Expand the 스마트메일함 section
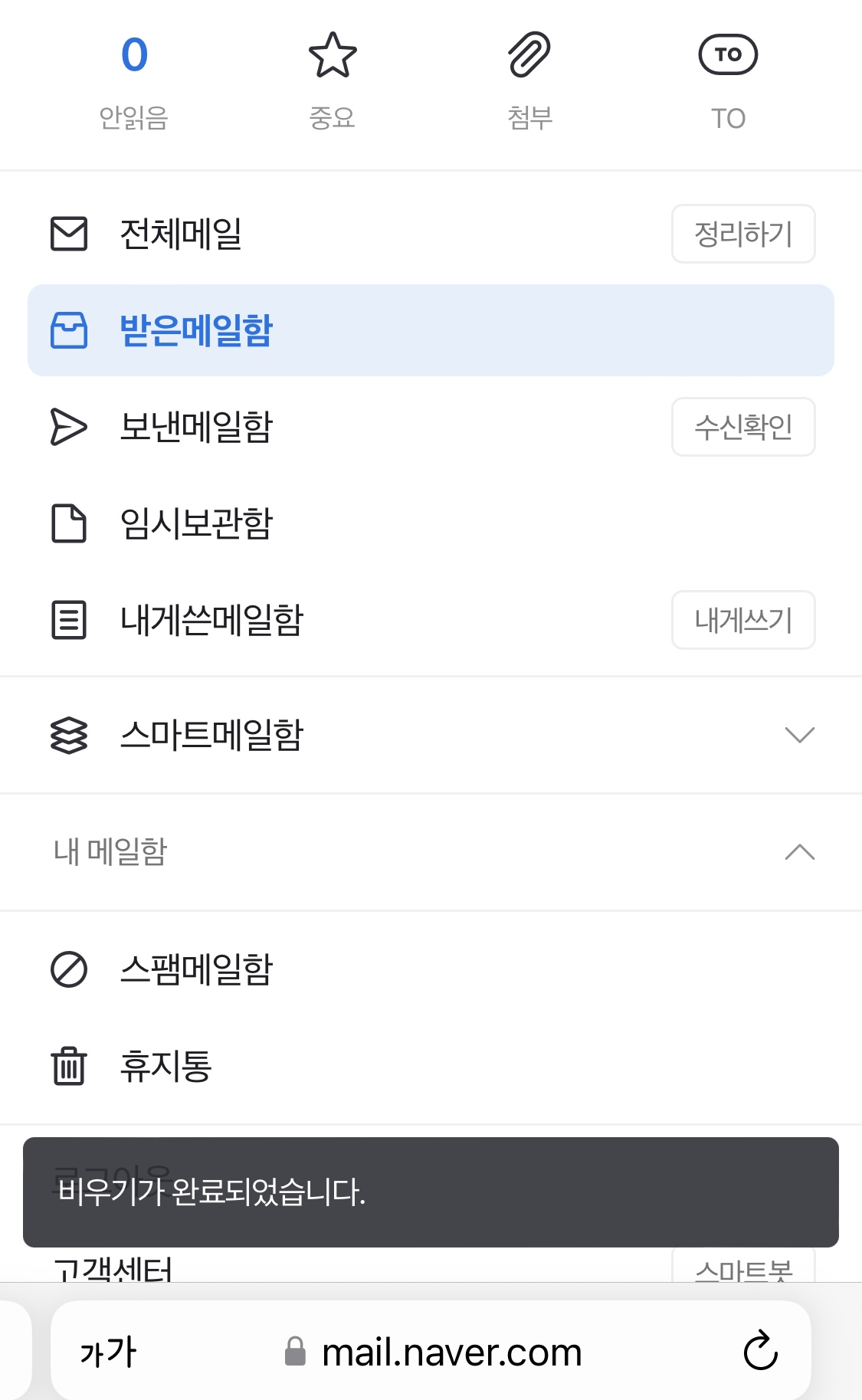The height and width of the screenshot is (1400, 862). [799, 735]
